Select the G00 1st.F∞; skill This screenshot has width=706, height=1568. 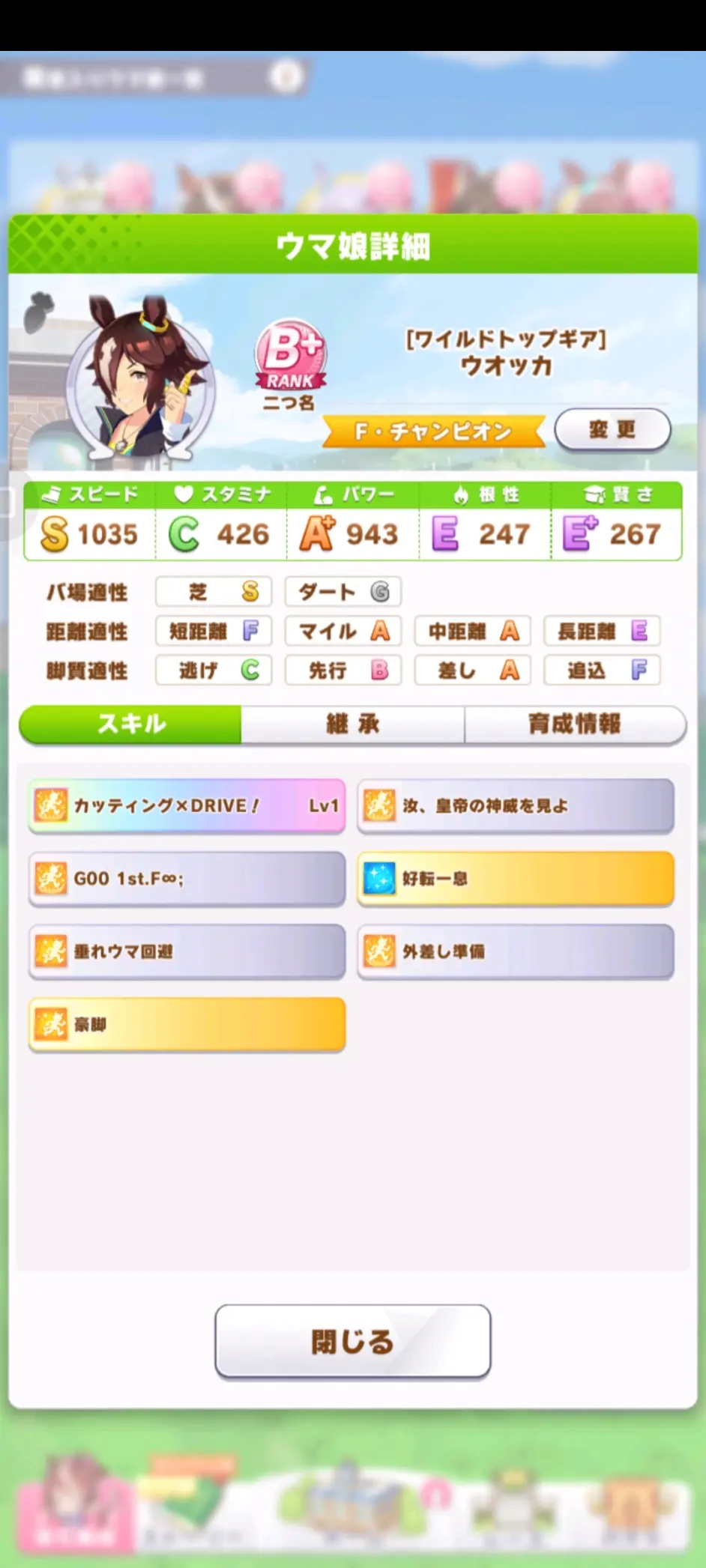pyautogui.click(x=187, y=879)
